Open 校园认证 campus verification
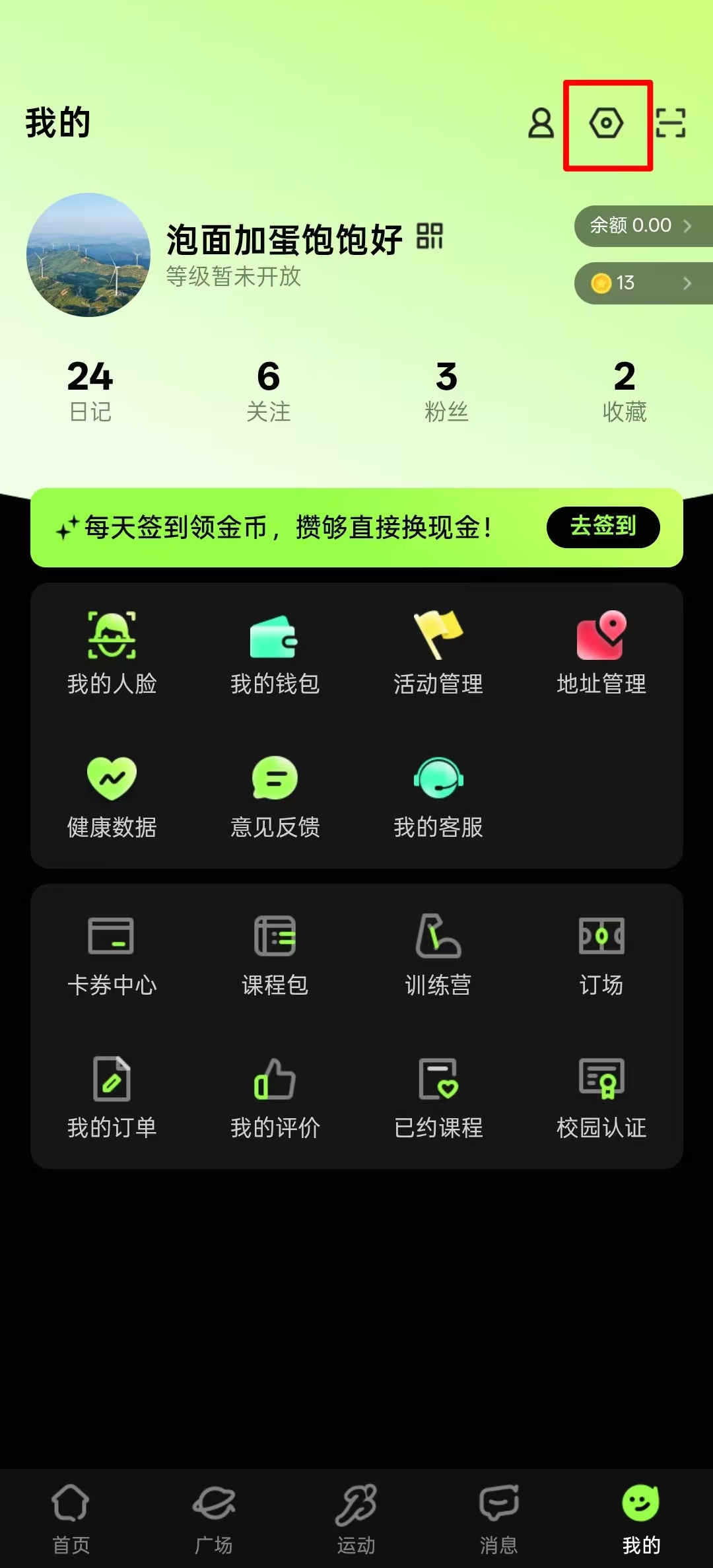Viewport: 713px width, 1568px height. coord(601,1096)
